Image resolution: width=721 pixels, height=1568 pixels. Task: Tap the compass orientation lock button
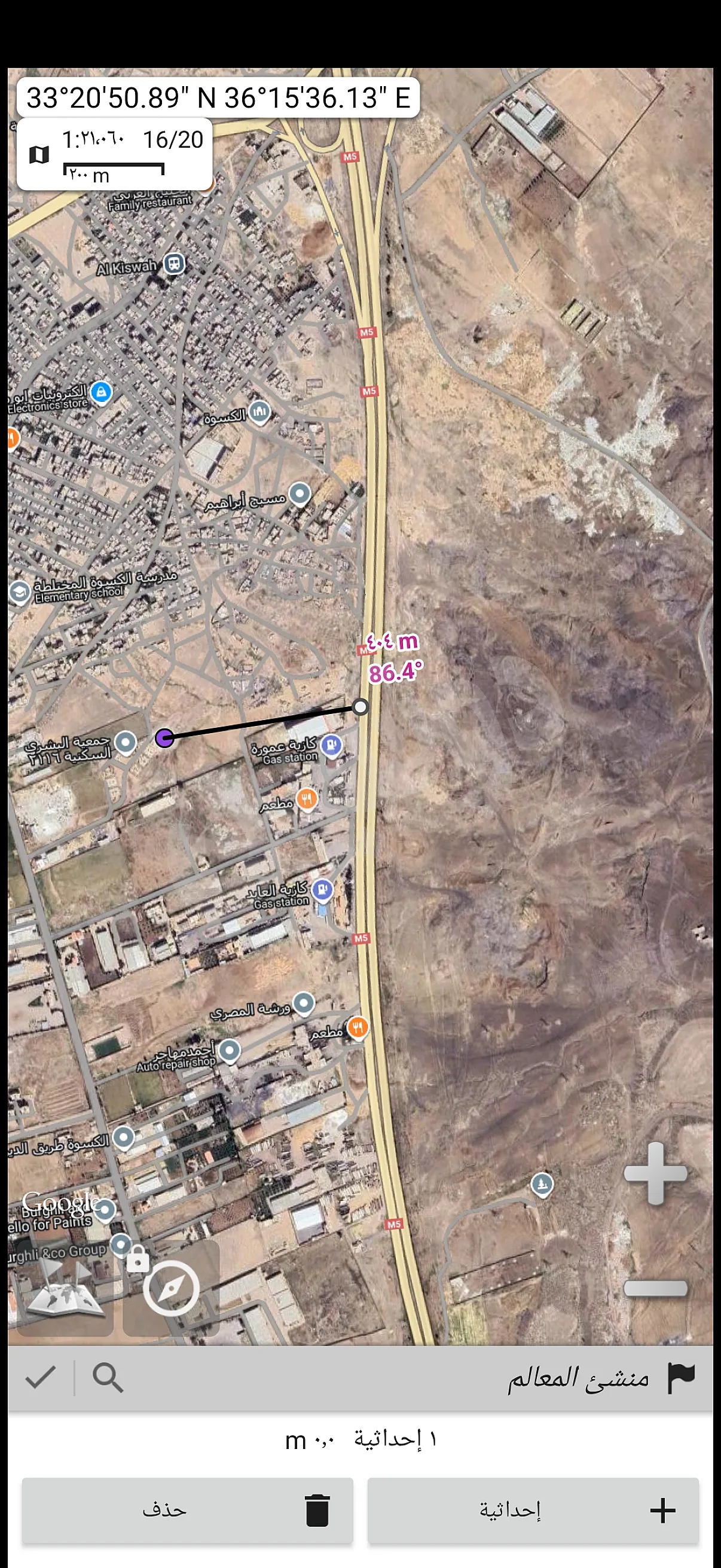(171, 1288)
